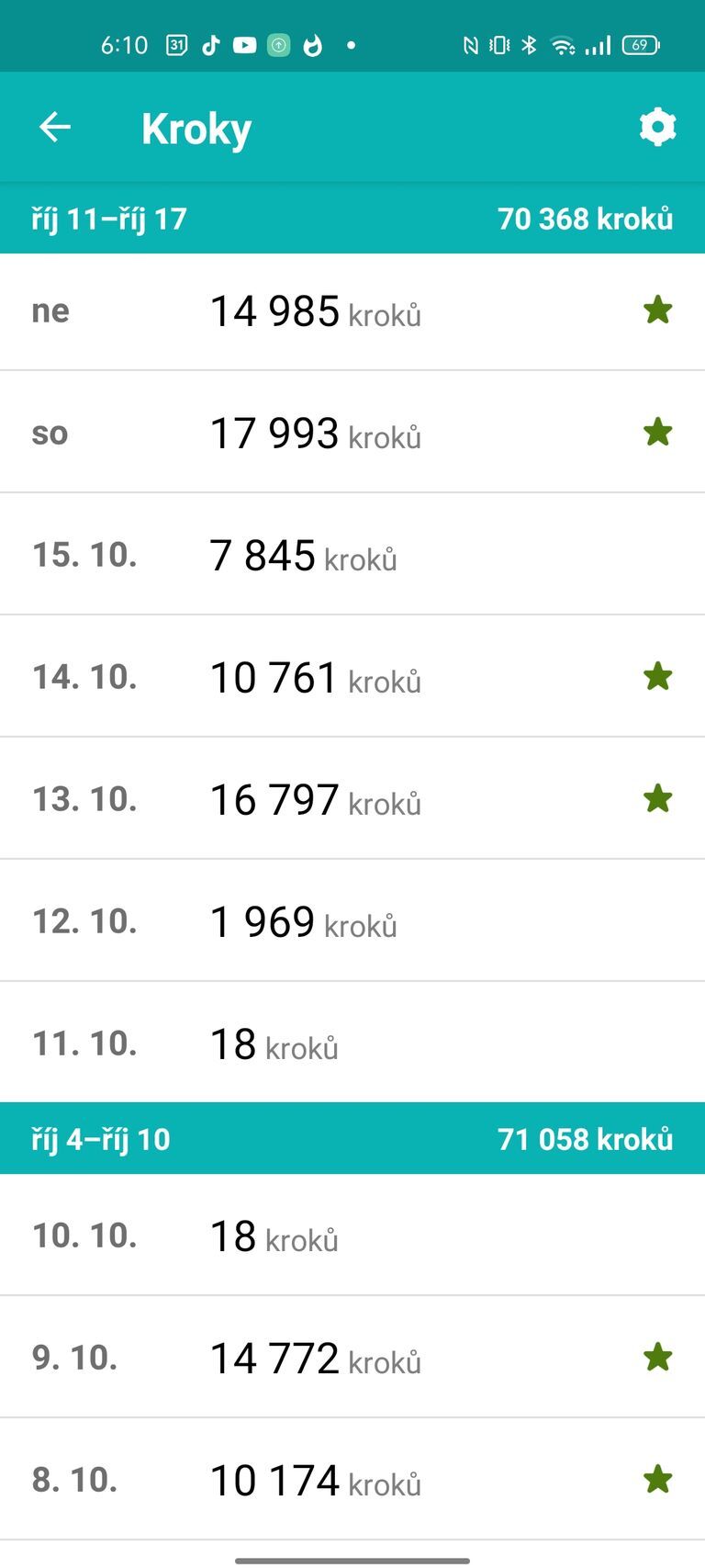This screenshot has height=1568, width=705.
Task: Tap the YouTube notification icon
Action: [x=244, y=43]
